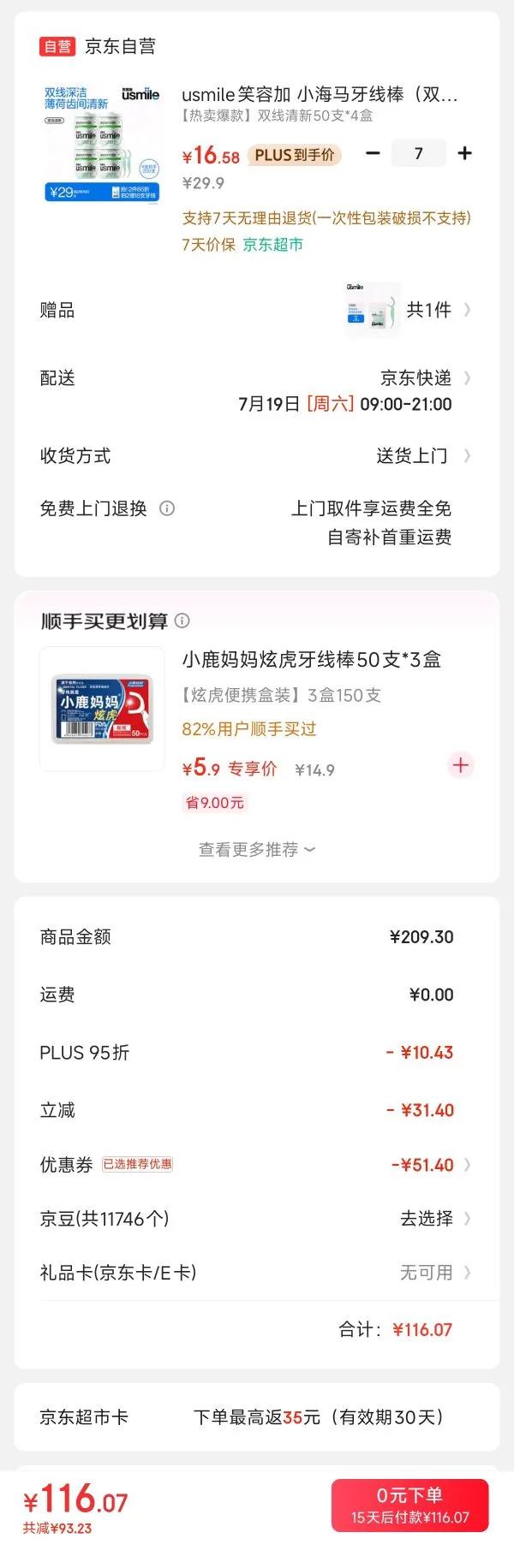The width and height of the screenshot is (514, 1568).
Task: Submit order with 0元下单 button
Action: 410,1506
